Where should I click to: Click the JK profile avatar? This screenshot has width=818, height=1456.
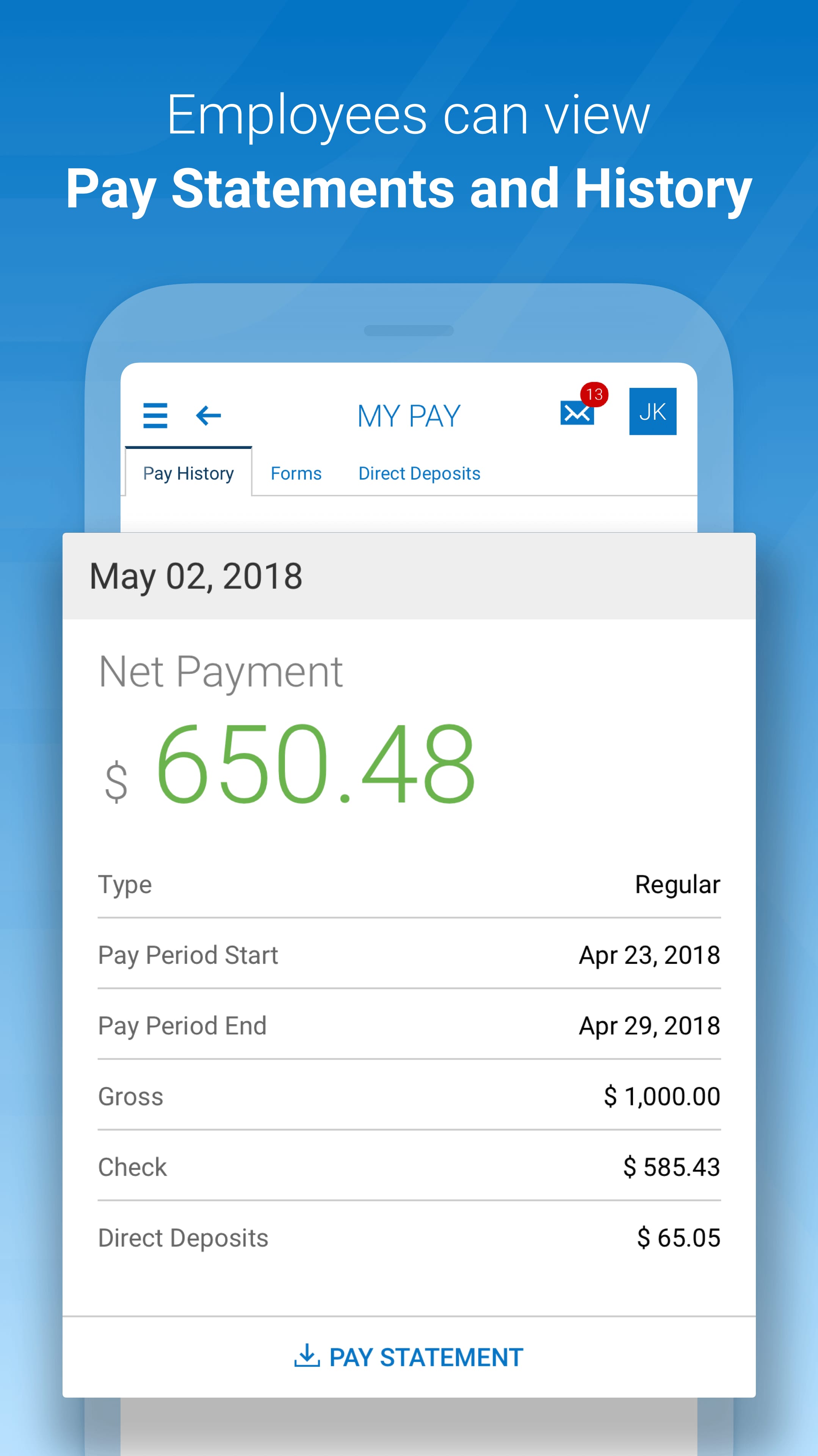[652, 412]
